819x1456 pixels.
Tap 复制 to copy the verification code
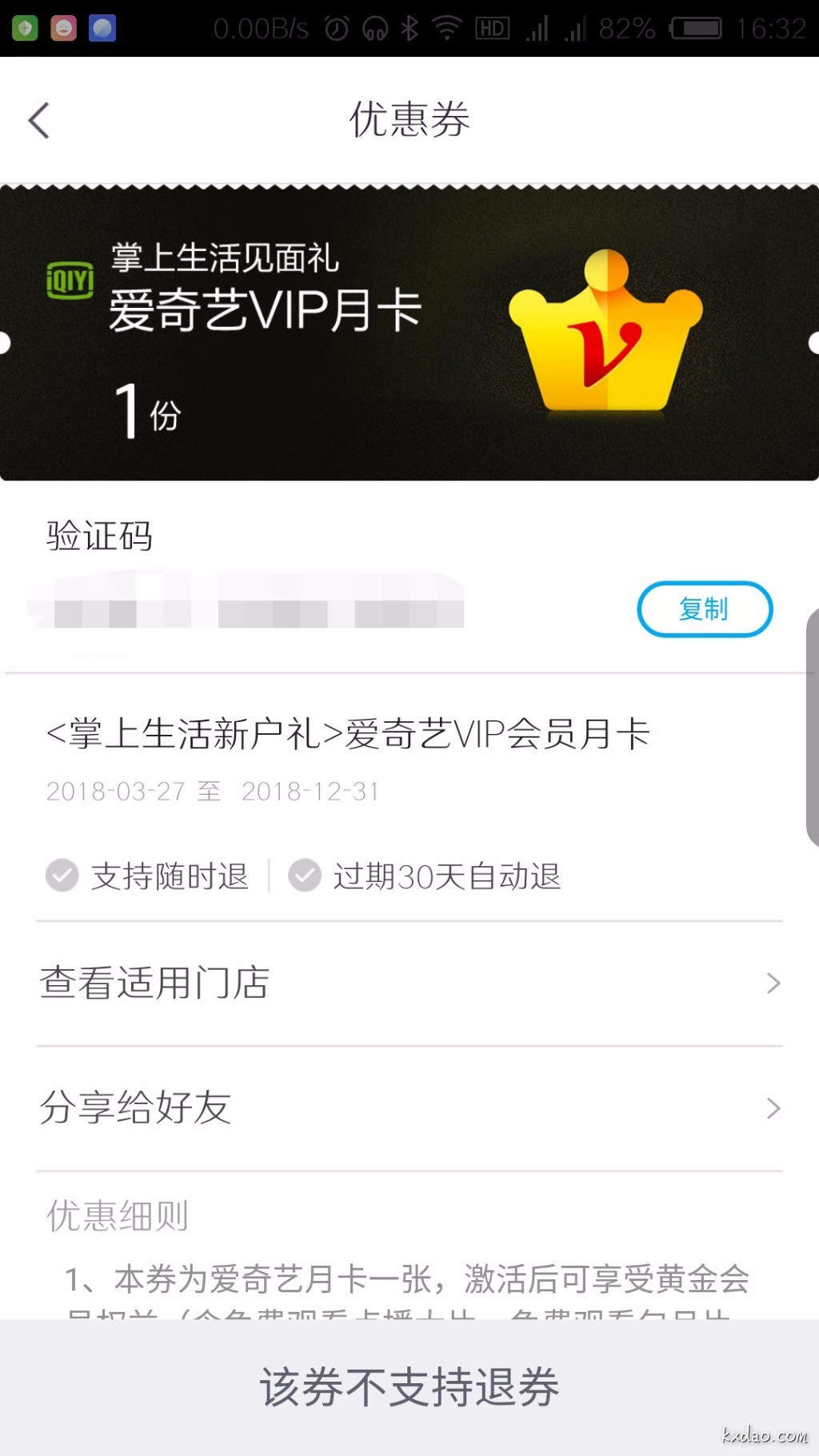(x=704, y=609)
